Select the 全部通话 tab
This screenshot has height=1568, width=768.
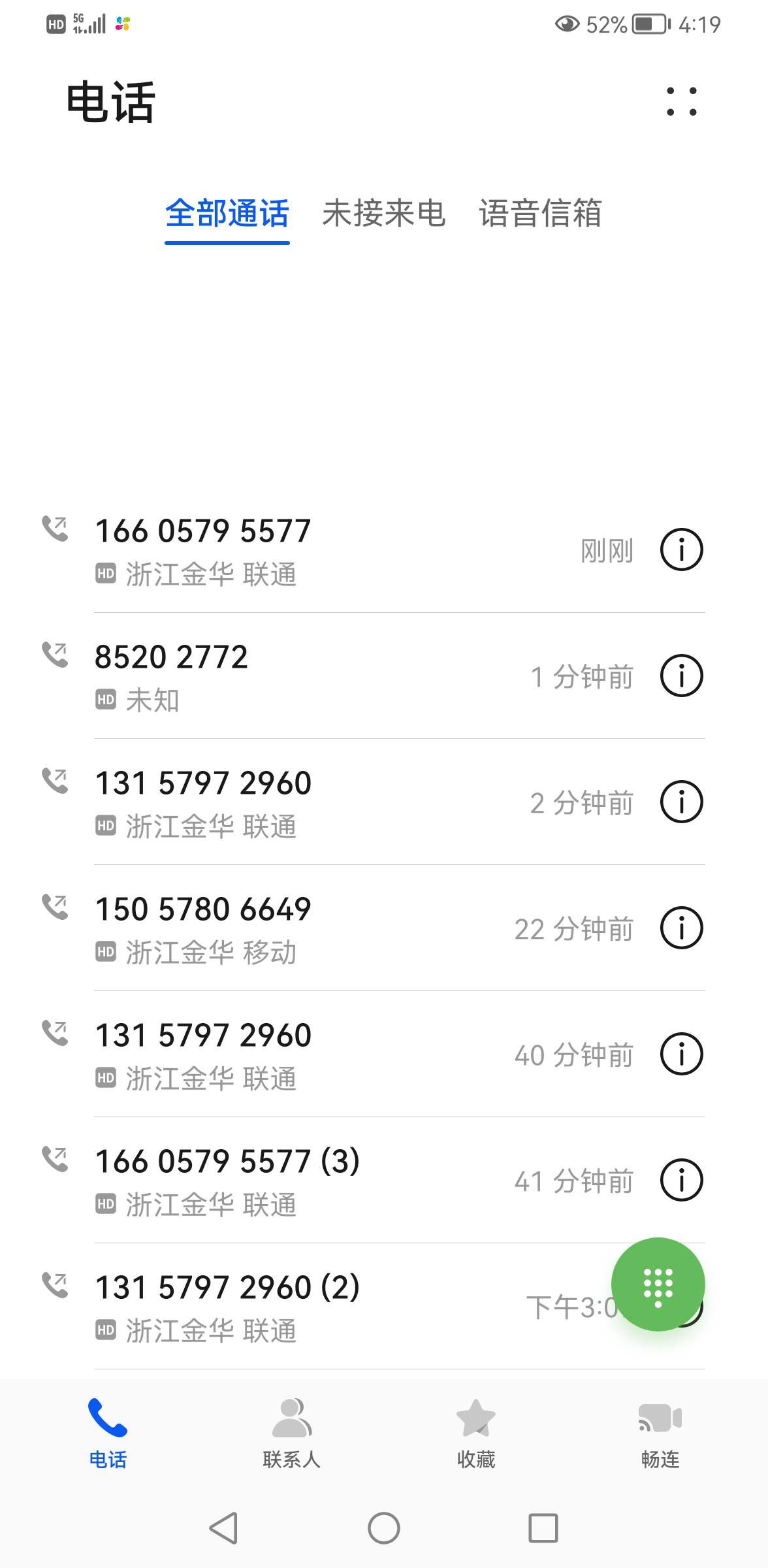point(227,214)
